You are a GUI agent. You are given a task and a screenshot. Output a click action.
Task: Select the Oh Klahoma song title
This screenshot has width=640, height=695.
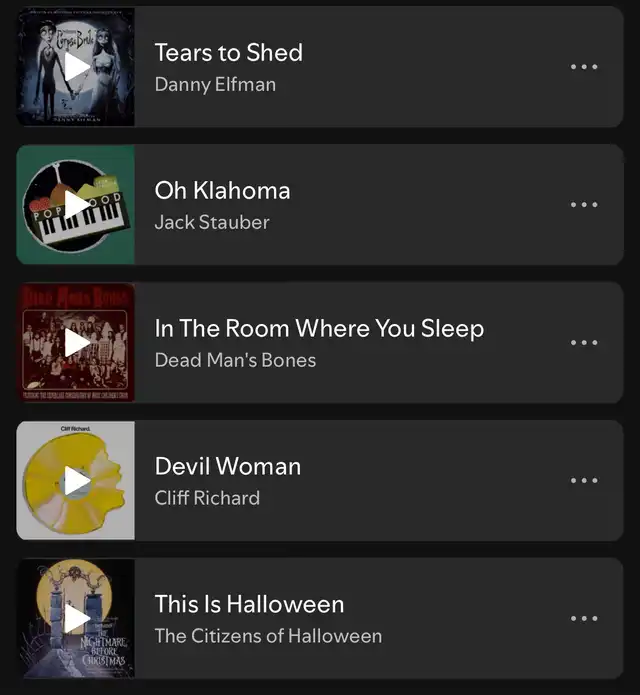pos(222,190)
